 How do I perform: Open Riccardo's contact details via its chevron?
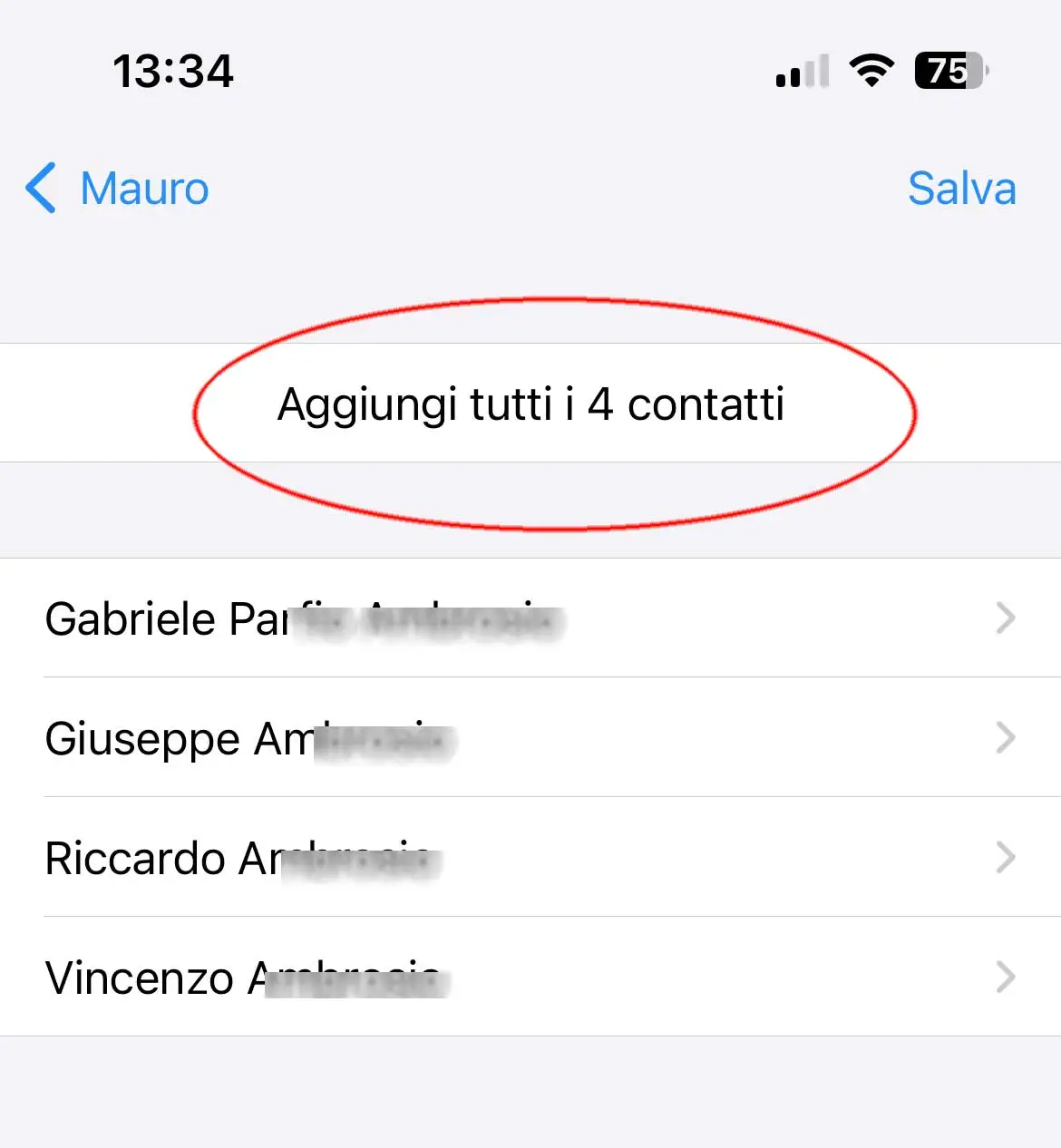click(x=1005, y=858)
